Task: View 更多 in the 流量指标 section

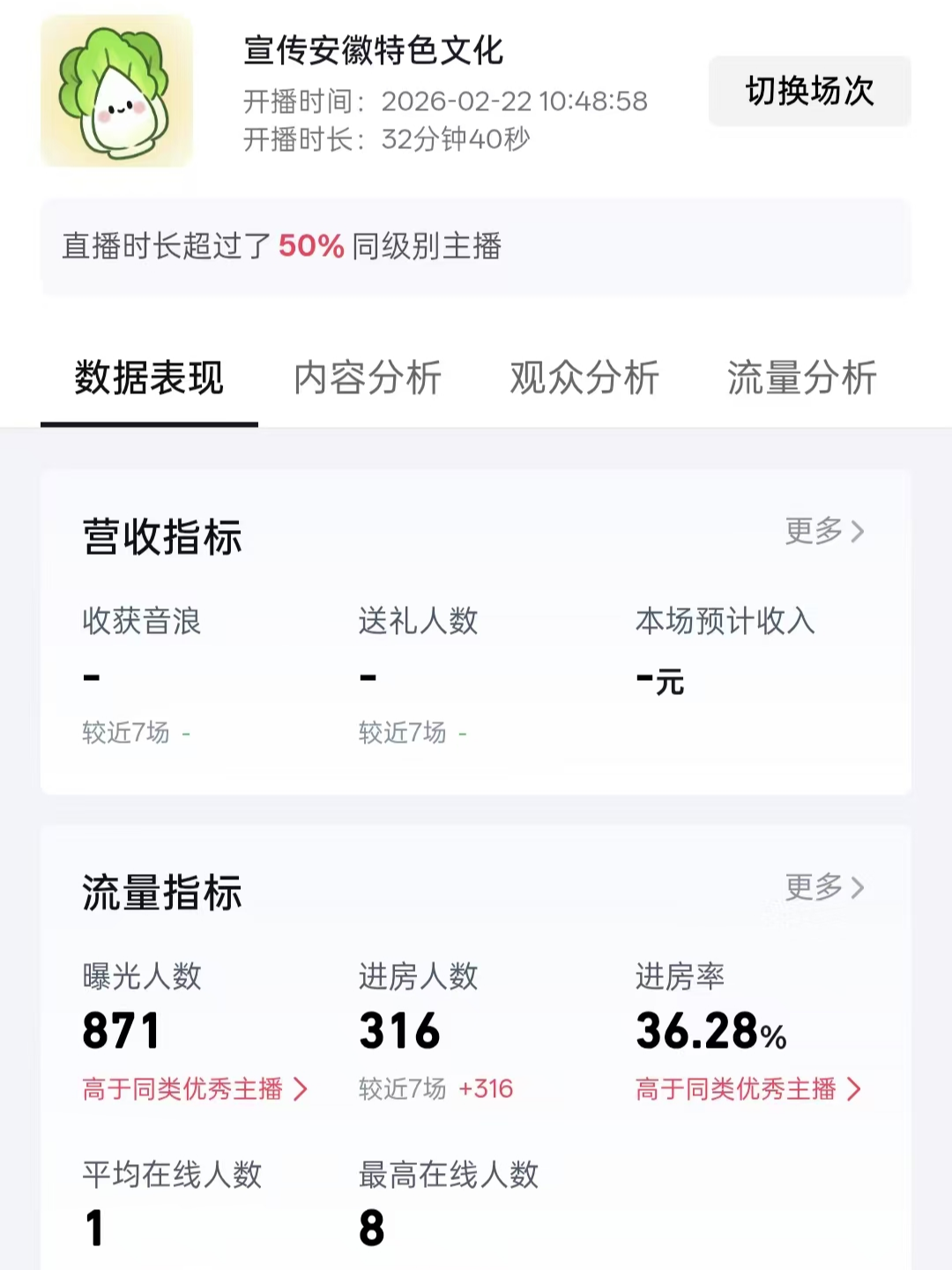Action: click(x=824, y=887)
